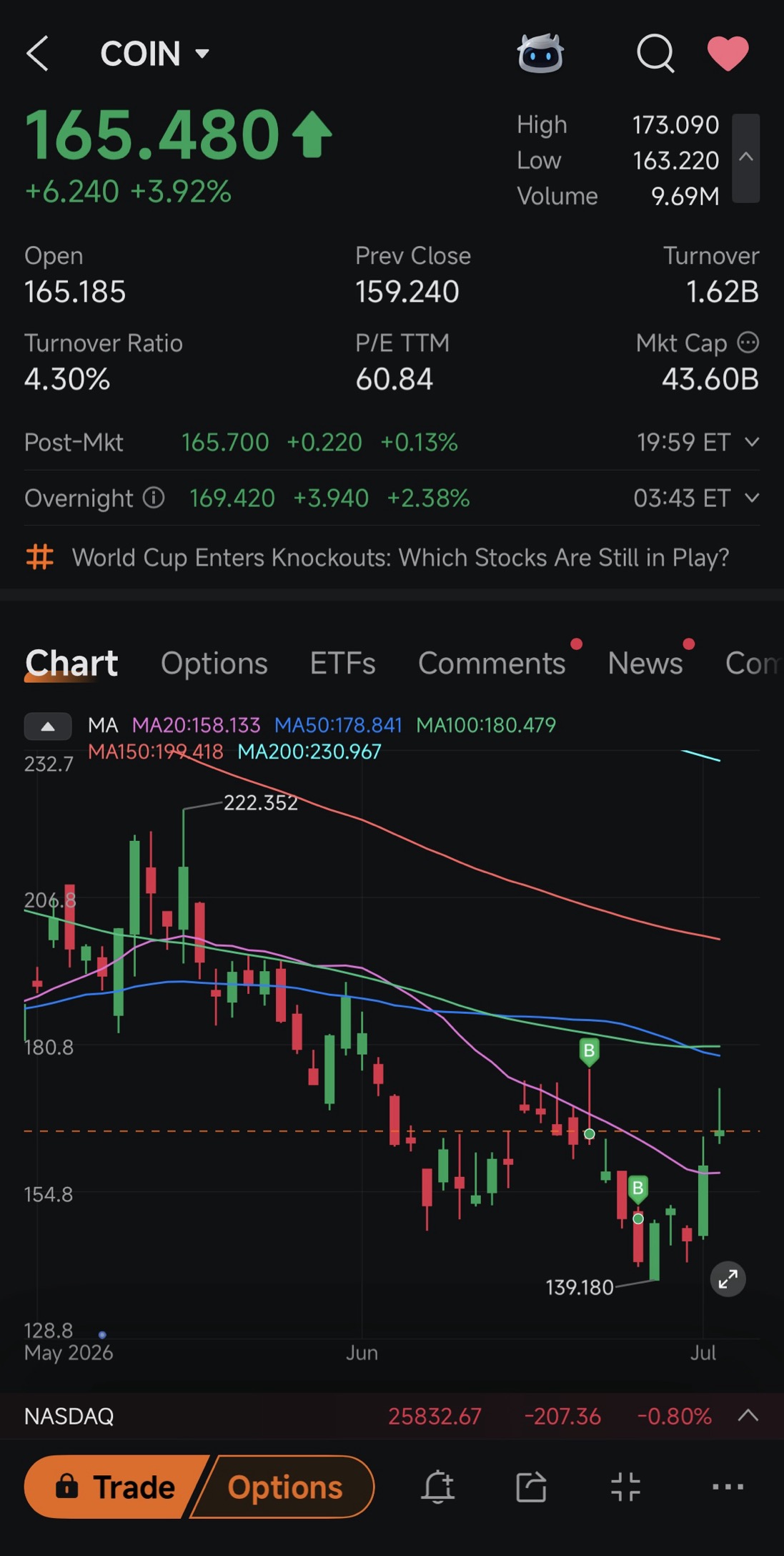Show Overnight info tooltip

click(154, 497)
